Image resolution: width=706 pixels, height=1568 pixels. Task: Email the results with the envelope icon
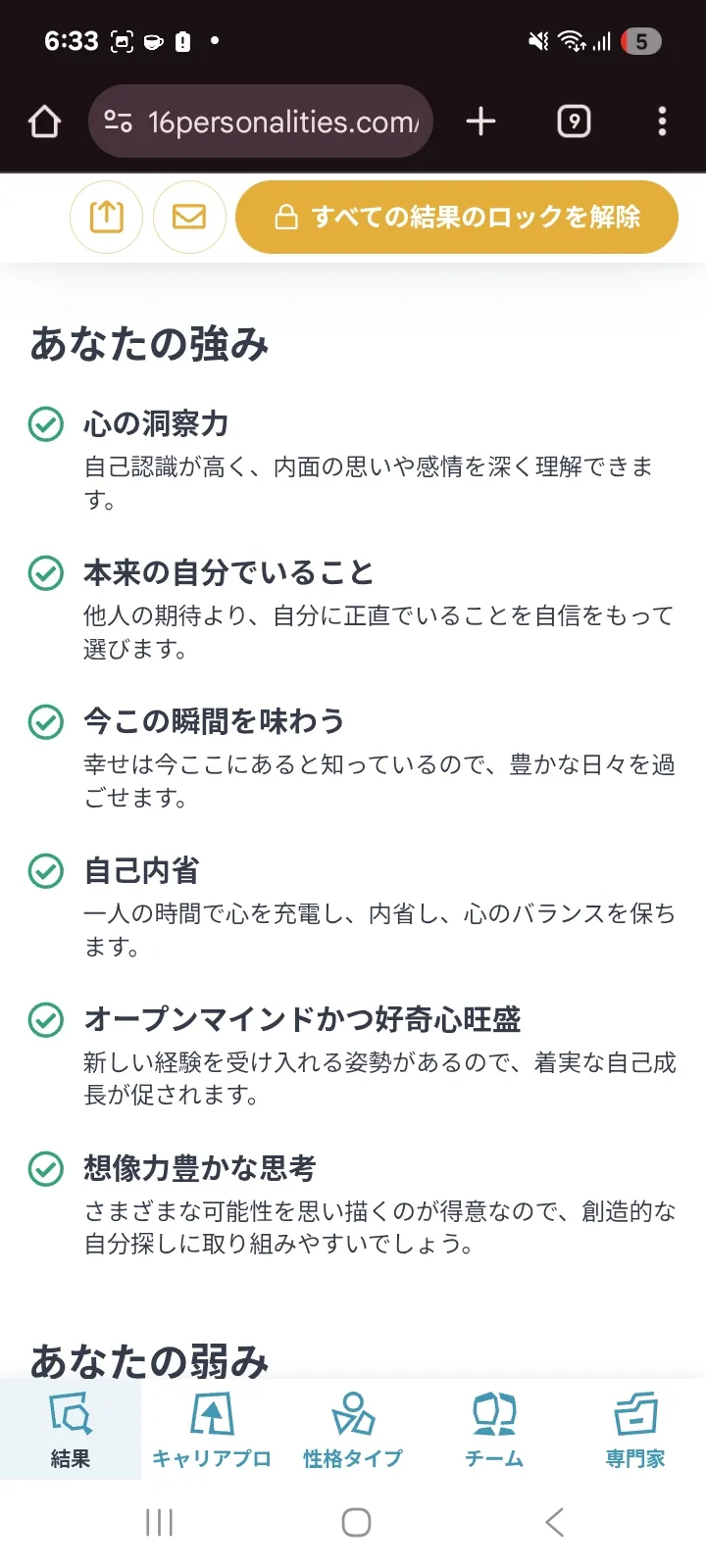[x=189, y=217]
